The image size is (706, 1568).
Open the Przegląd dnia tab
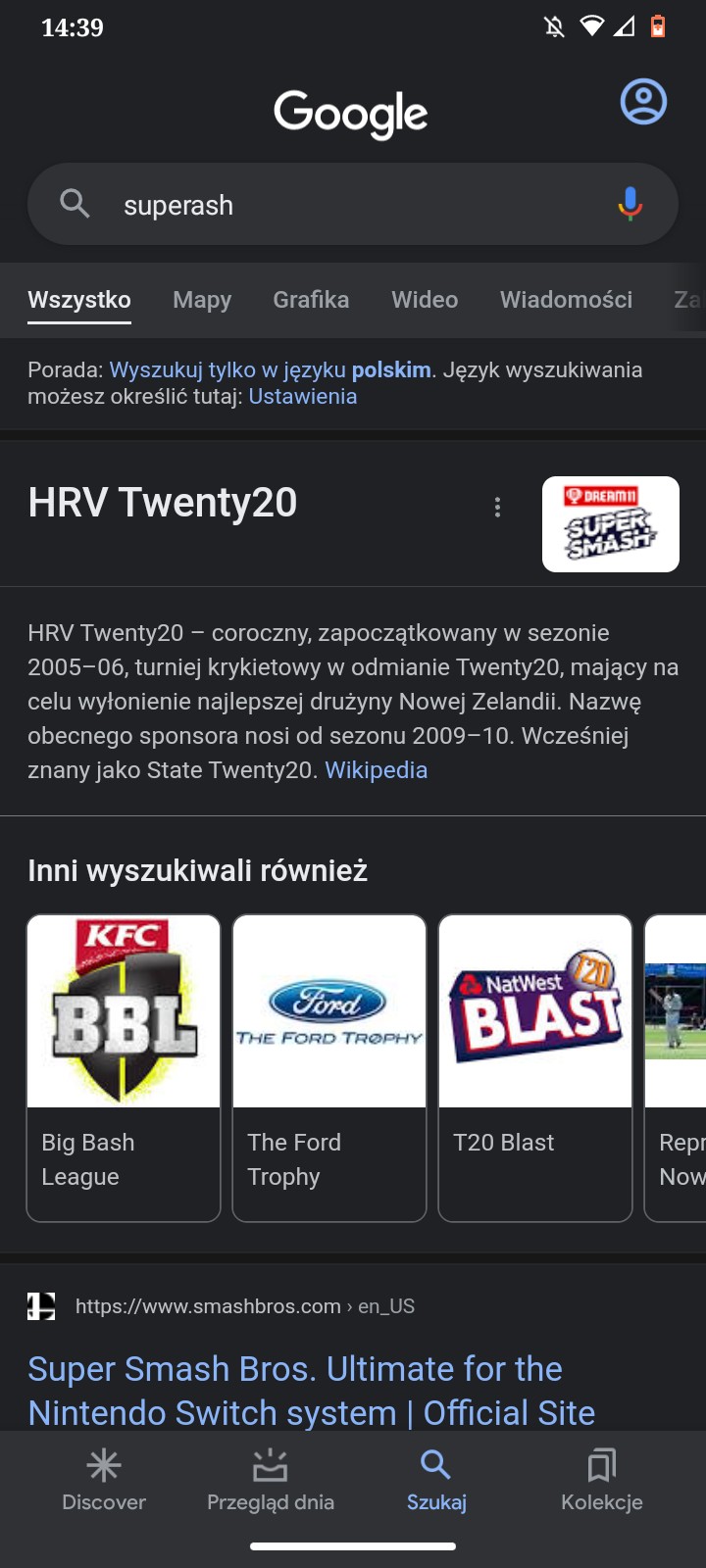(x=270, y=1480)
